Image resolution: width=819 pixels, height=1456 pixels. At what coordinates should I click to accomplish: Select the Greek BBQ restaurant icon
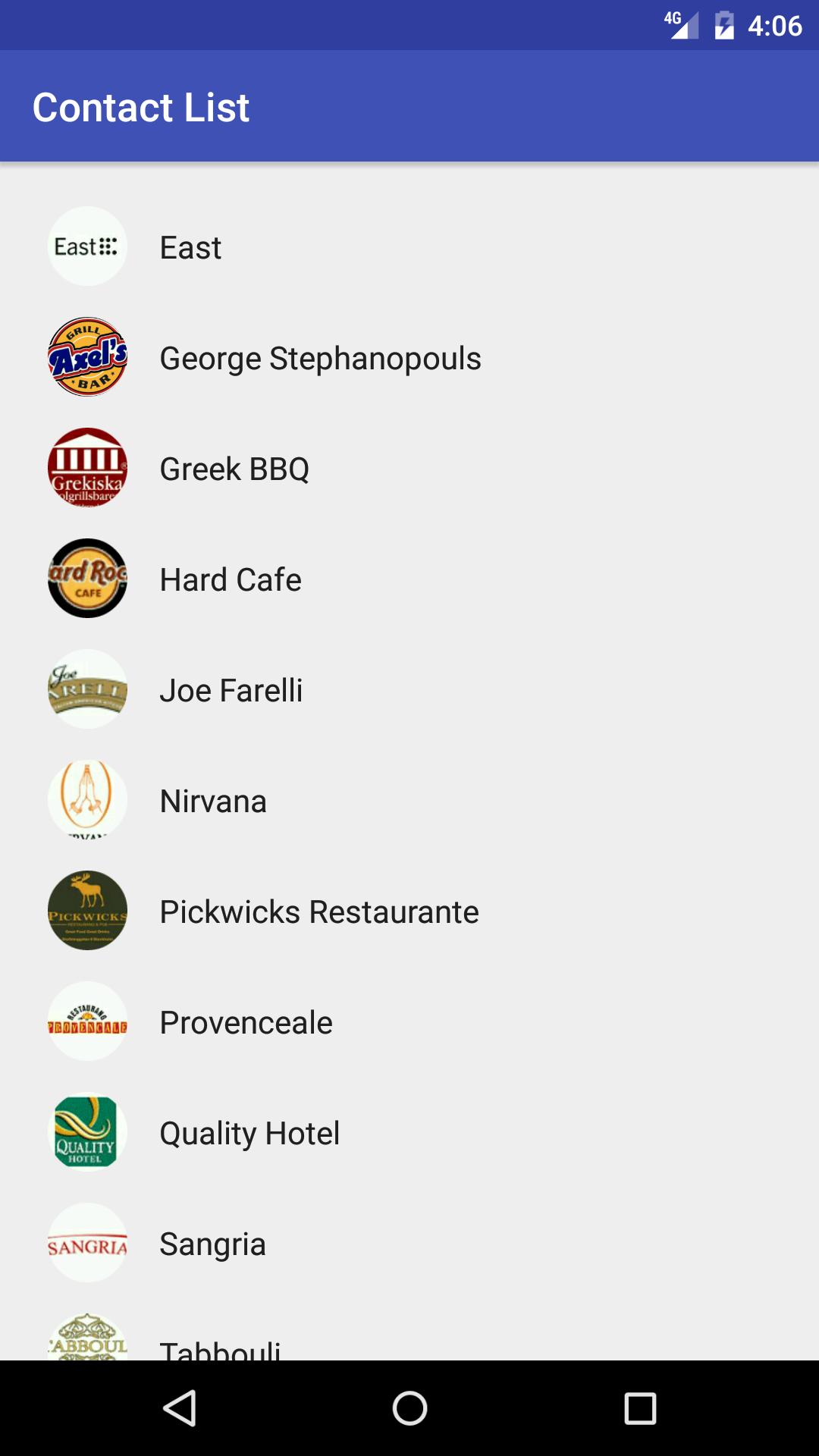(x=86, y=468)
